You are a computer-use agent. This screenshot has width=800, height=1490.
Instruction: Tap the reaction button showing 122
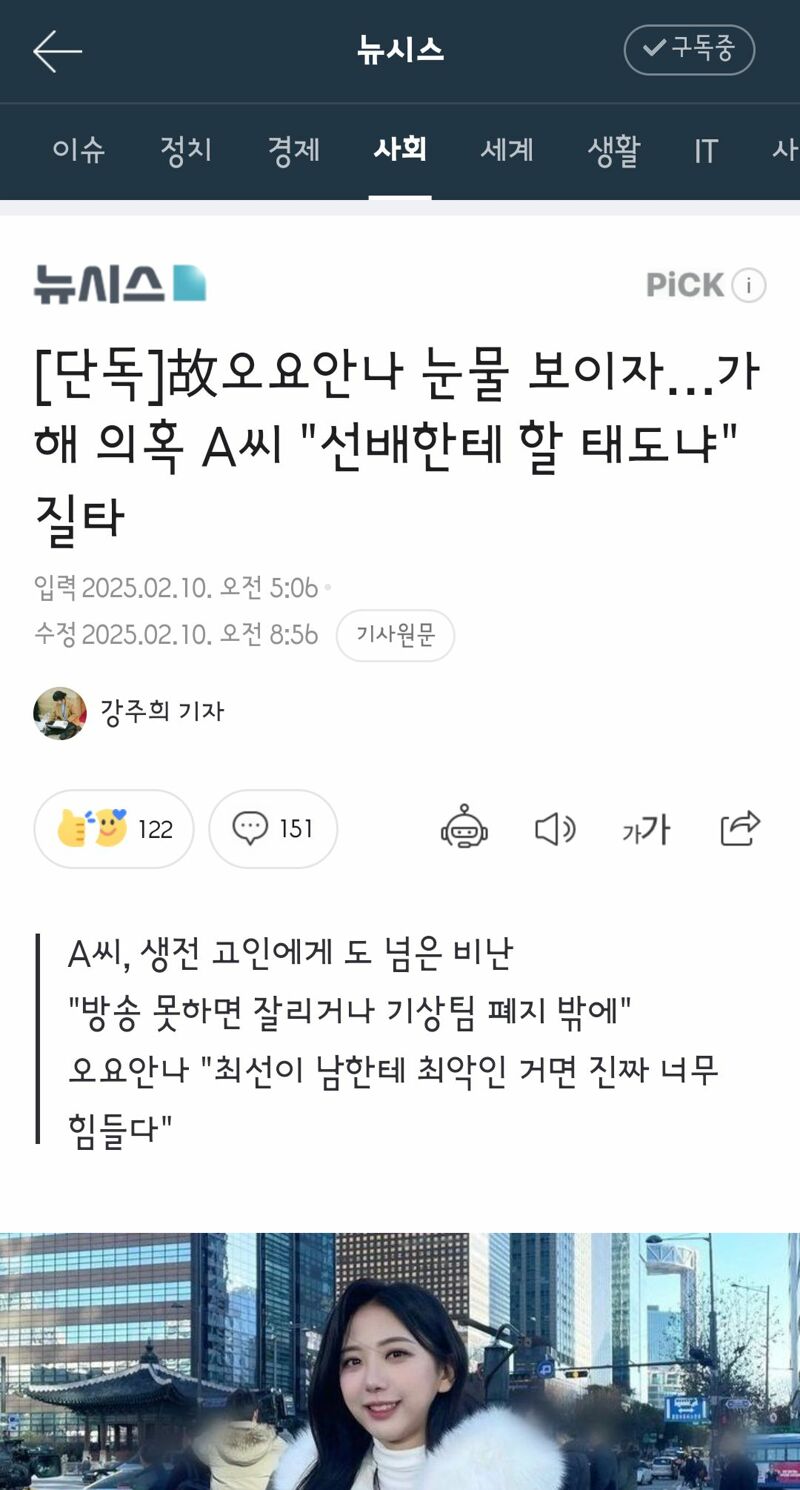(114, 829)
